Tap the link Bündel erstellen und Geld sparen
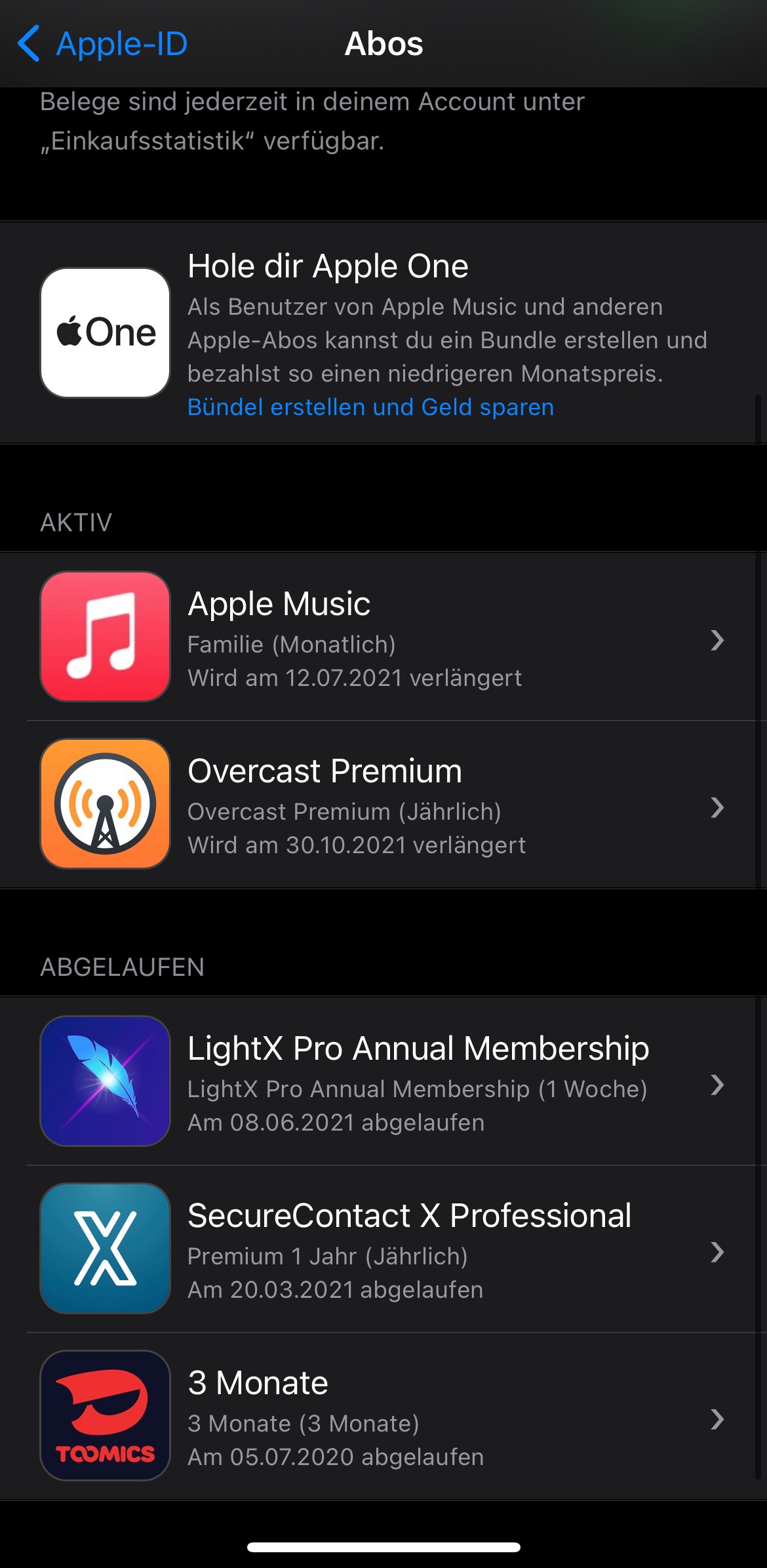The image size is (767, 1568). click(x=370, y=407)
